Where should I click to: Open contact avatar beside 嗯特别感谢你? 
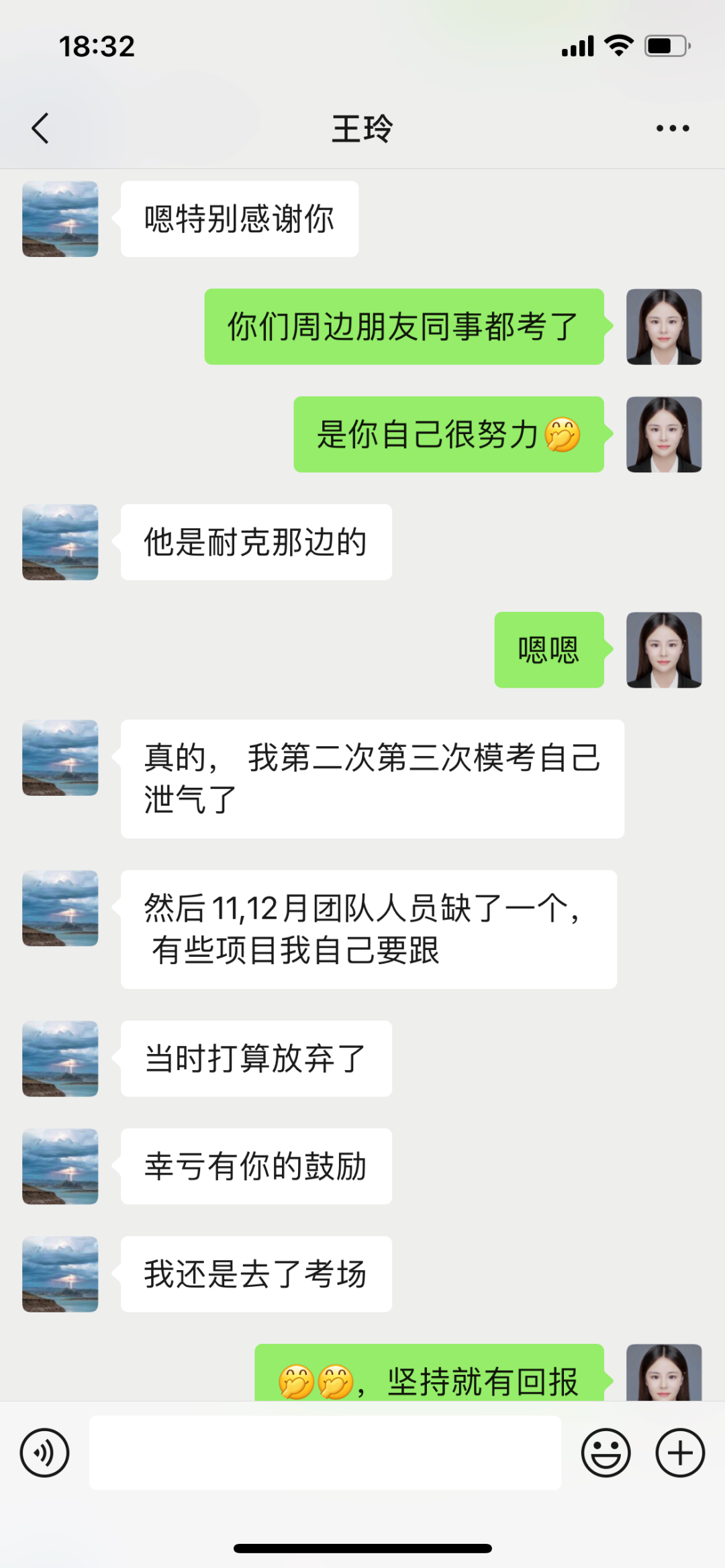point(60,219)
